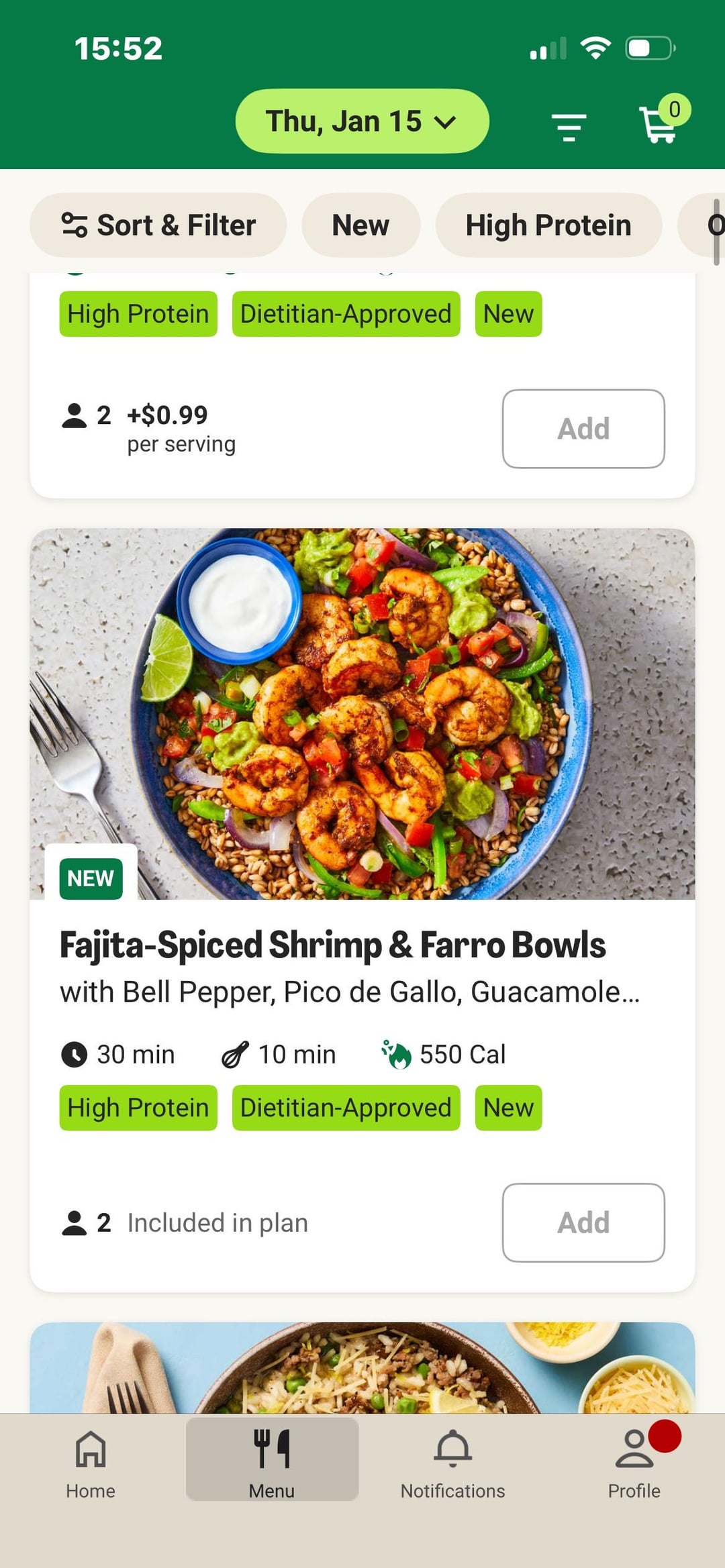The image size is (725, 1568).
Task: Add Fajita-Spiced Shrimp & Farro Bowls to plan
Action: [583, 1222]
